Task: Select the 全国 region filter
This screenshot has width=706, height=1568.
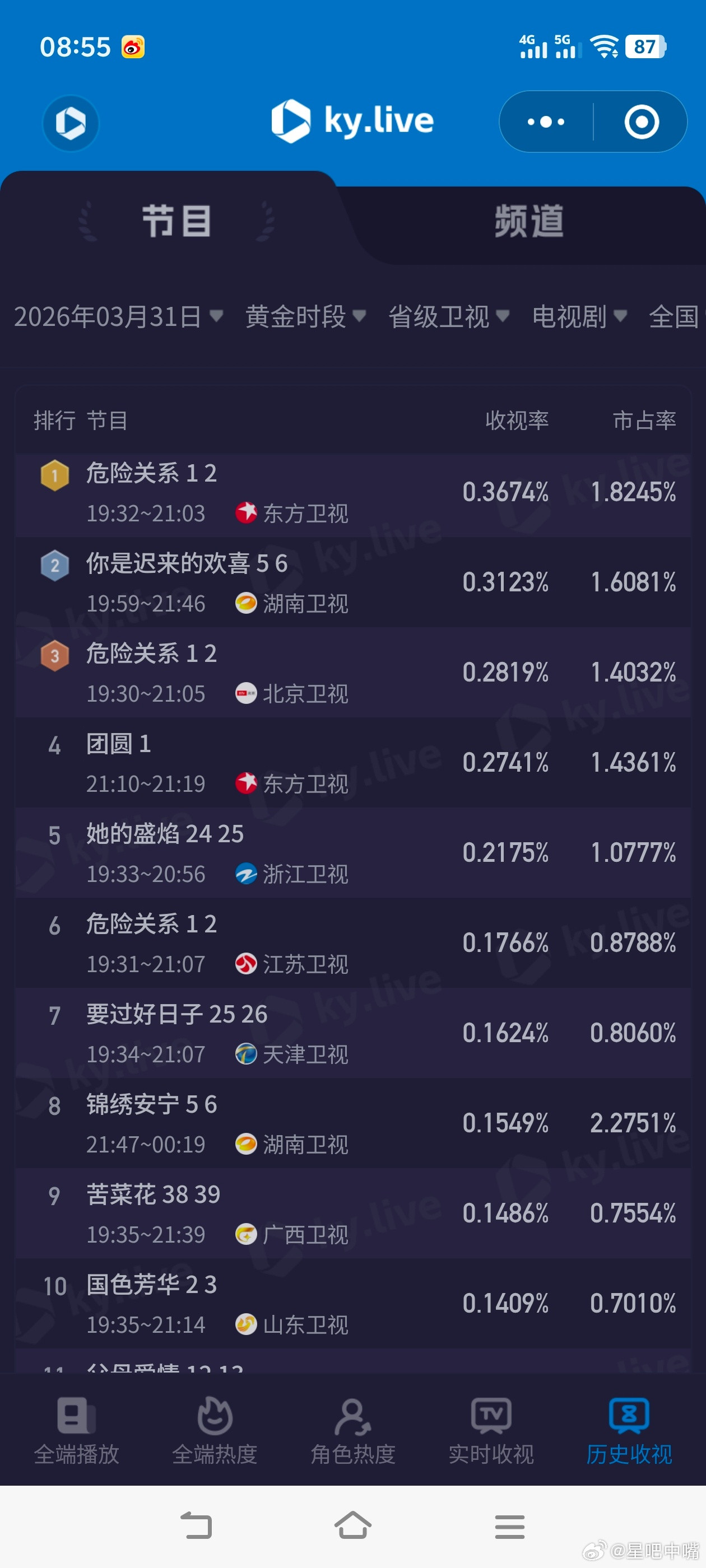Action: click(675, 317)
